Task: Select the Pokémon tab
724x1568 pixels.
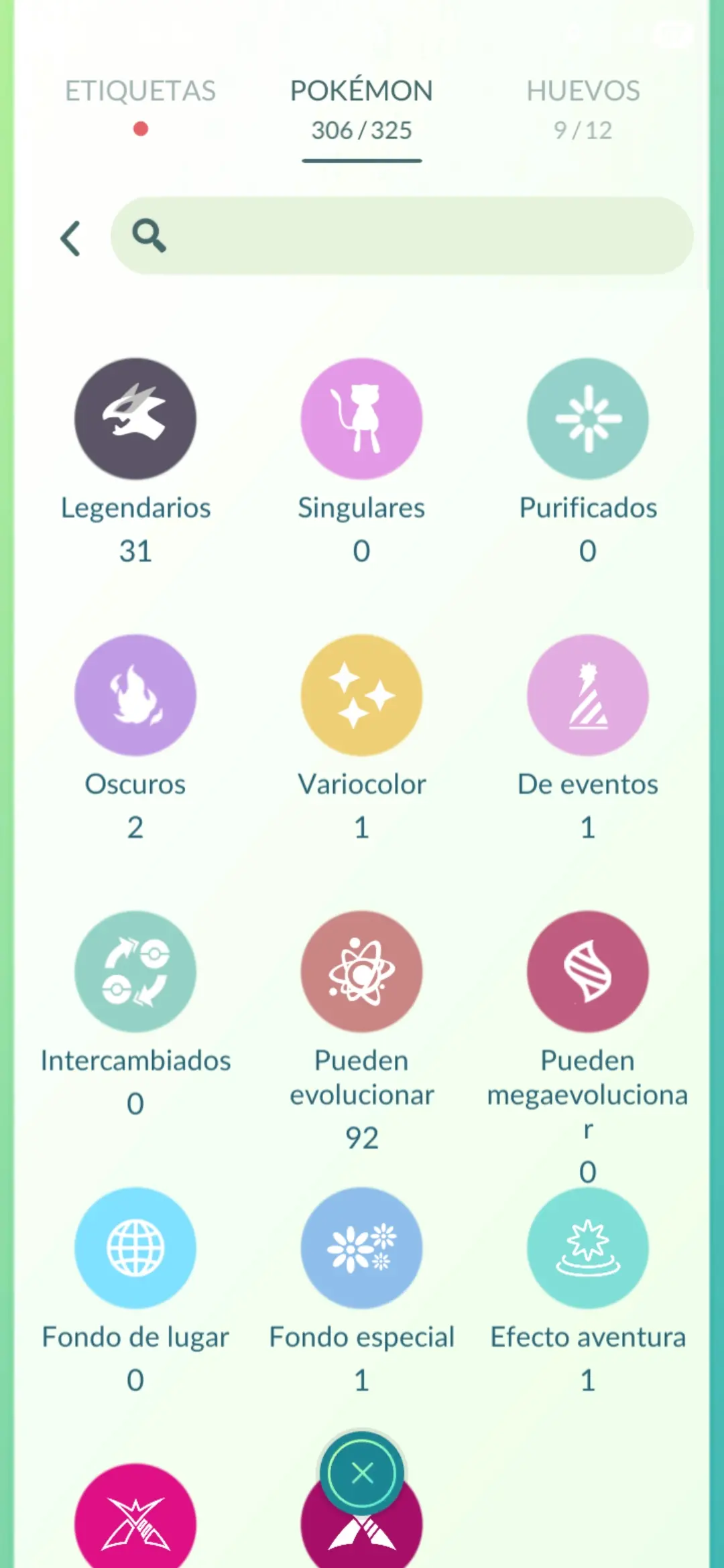Action: point(361,109)
